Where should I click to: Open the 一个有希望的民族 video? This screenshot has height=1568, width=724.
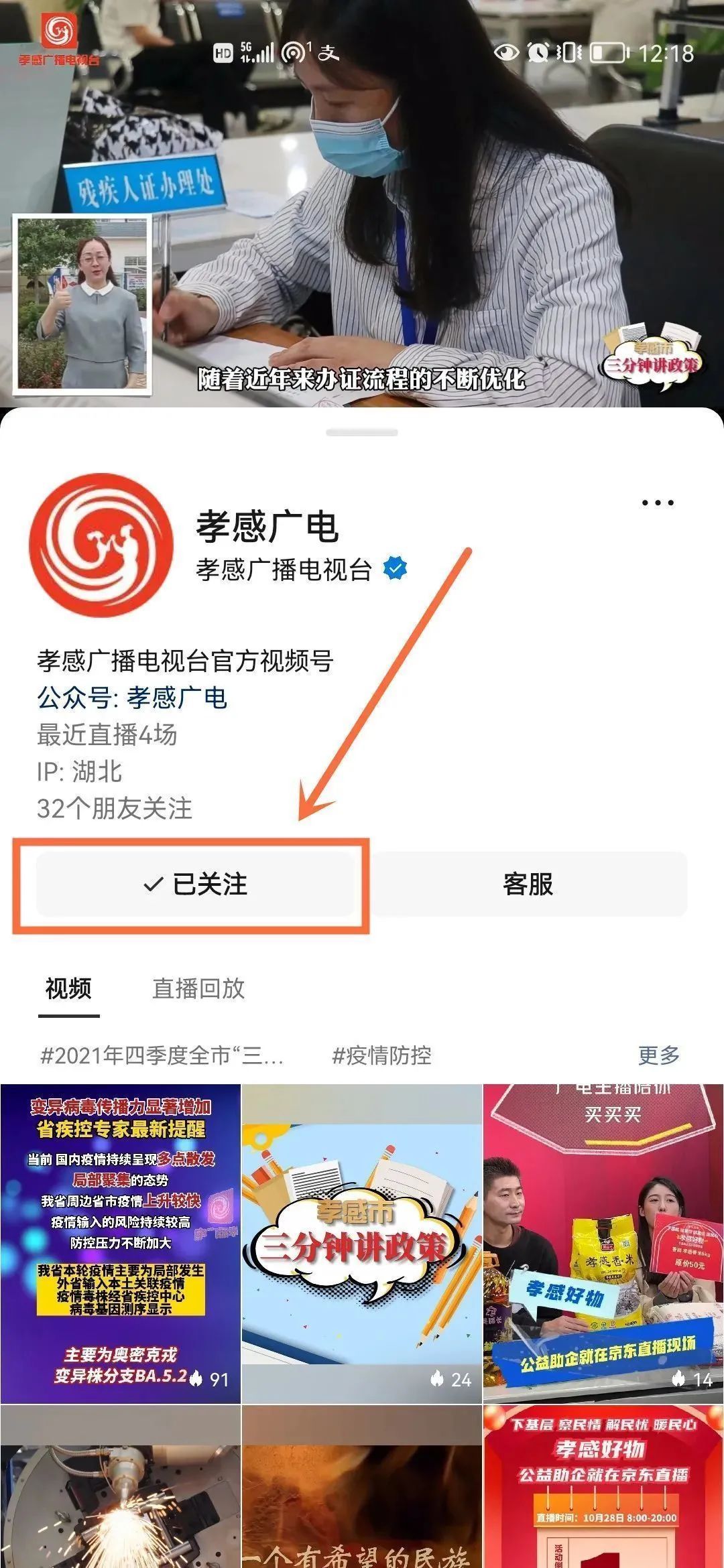coord(362,1488)
